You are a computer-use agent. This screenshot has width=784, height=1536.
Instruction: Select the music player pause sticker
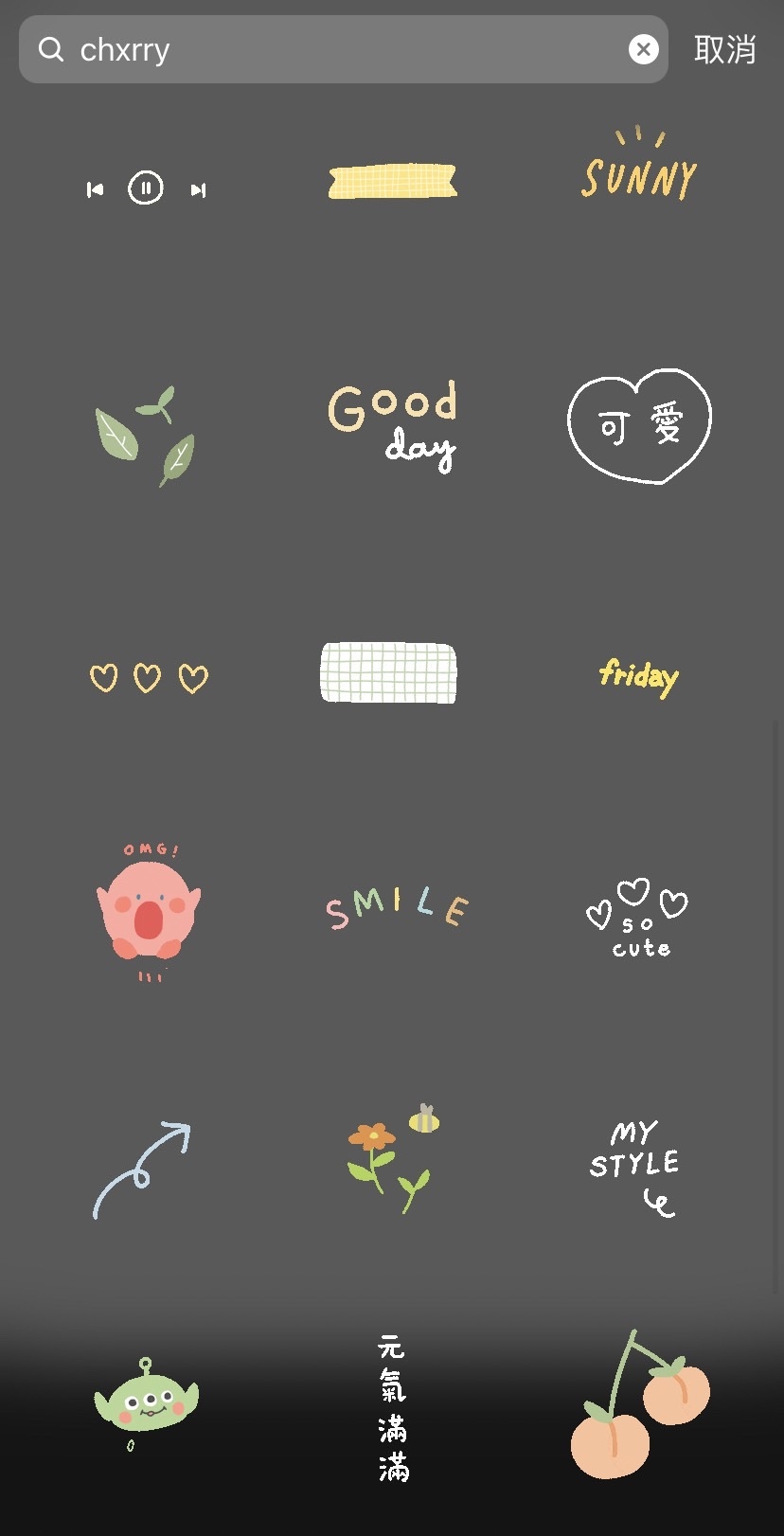click(146, 188)
